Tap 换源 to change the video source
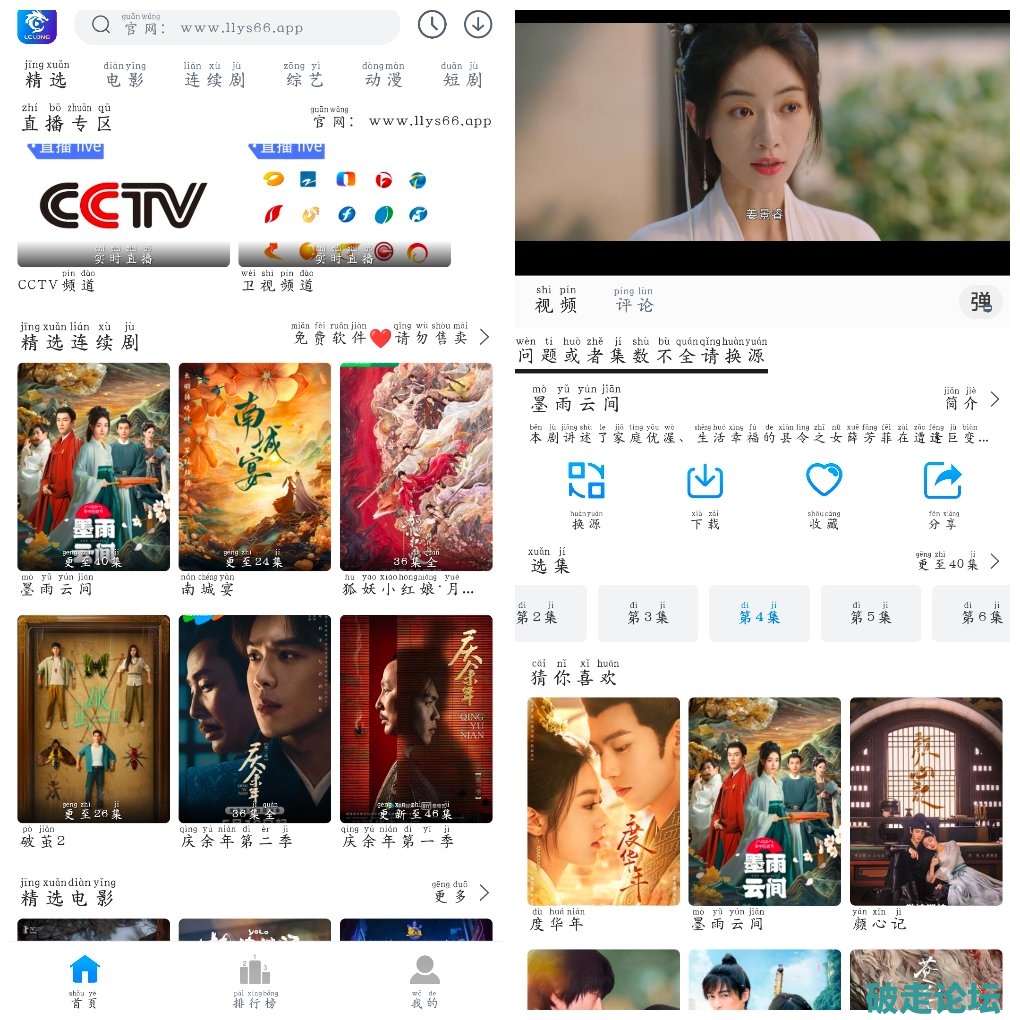This screenshot has width=1020, height=1020. point(586,492)
